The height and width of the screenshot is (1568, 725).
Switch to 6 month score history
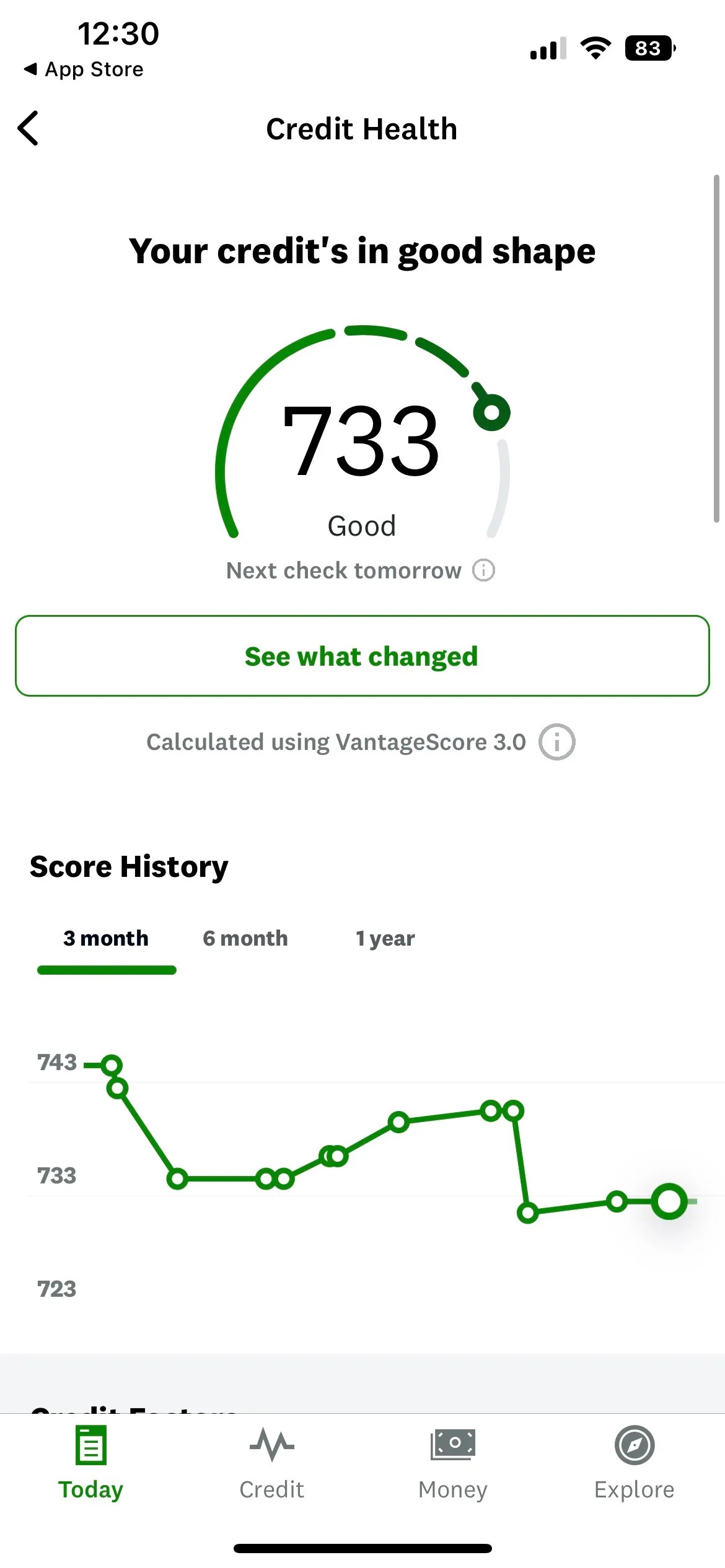coord(245,939)
